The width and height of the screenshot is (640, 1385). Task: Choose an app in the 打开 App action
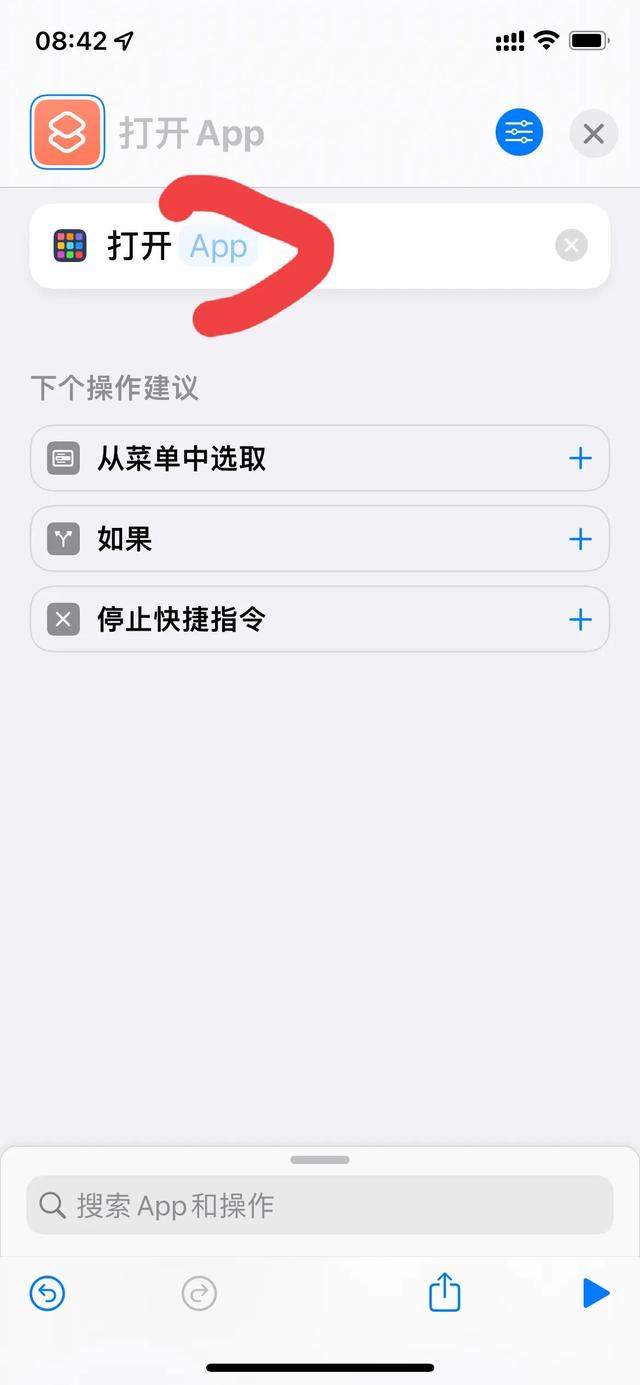[x=218, y=246]
